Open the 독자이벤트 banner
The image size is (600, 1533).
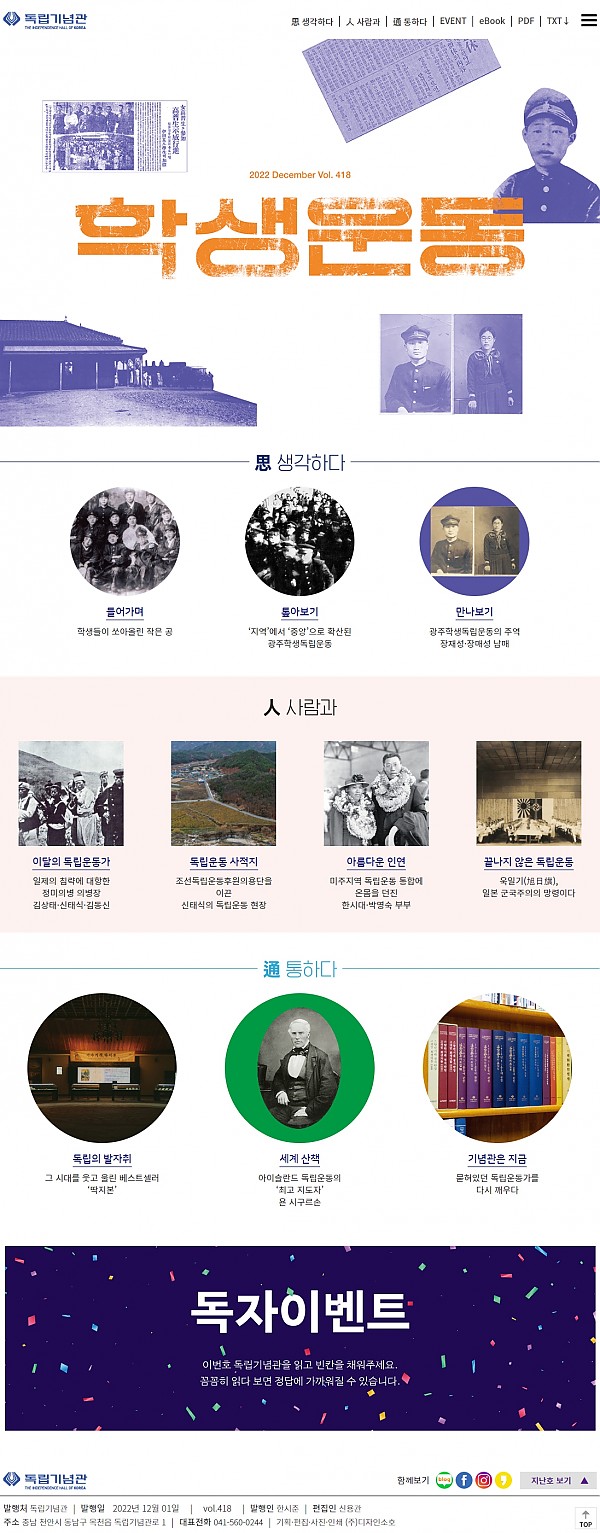click(x=299, y=1337)
